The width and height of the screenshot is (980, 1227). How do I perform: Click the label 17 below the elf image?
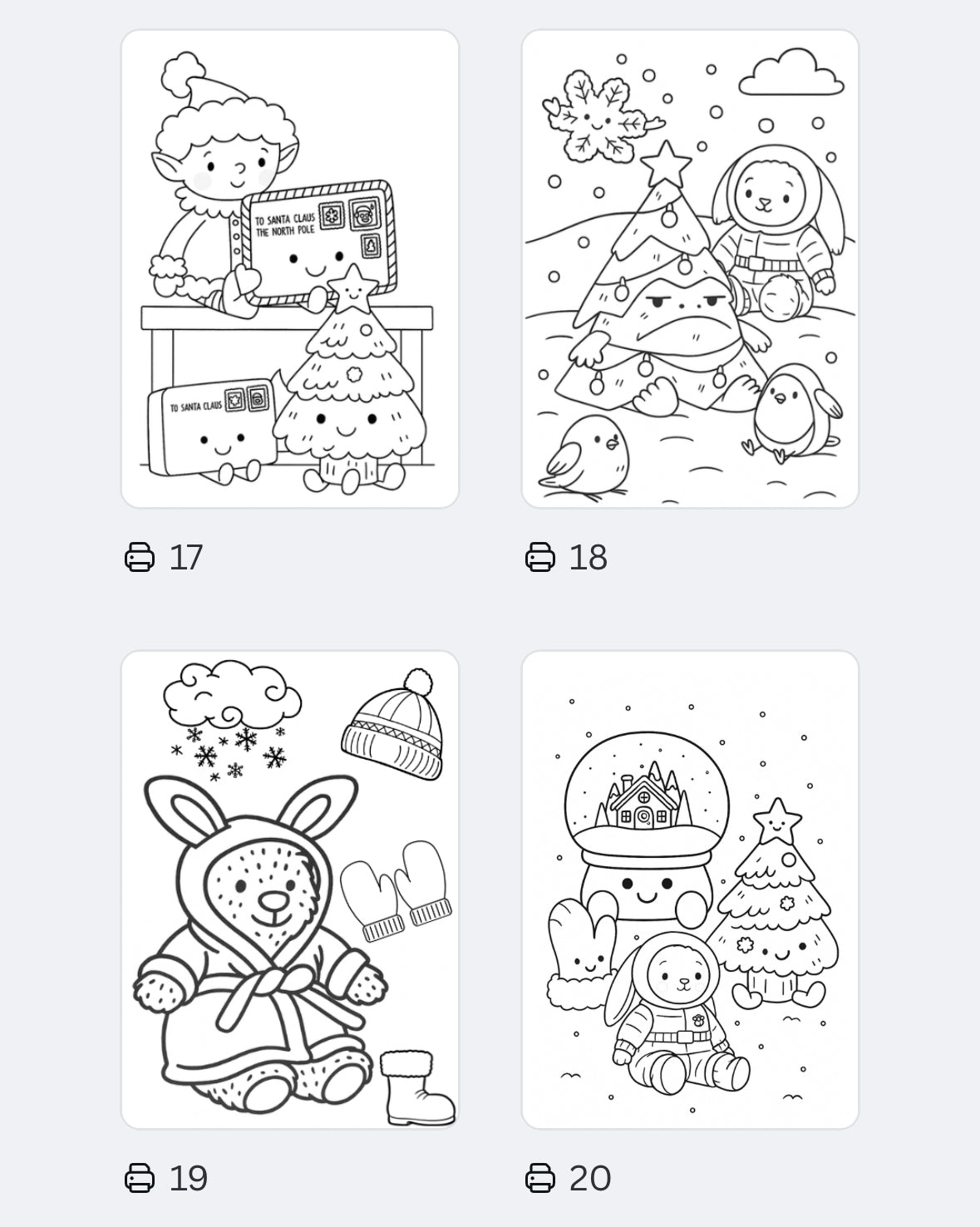coord(187,559)
